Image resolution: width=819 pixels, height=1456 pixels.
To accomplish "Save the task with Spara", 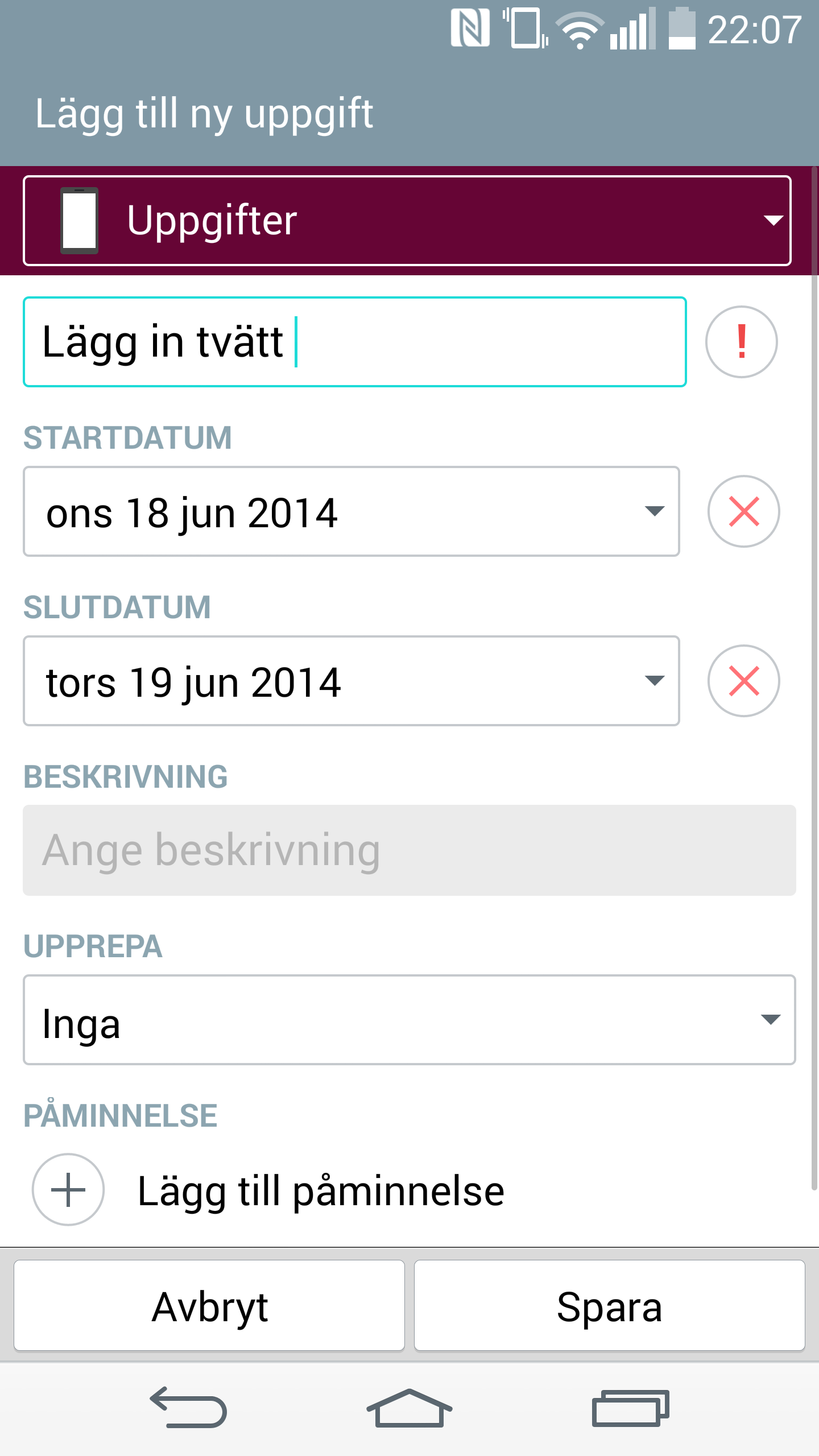I will point(610,1305).
